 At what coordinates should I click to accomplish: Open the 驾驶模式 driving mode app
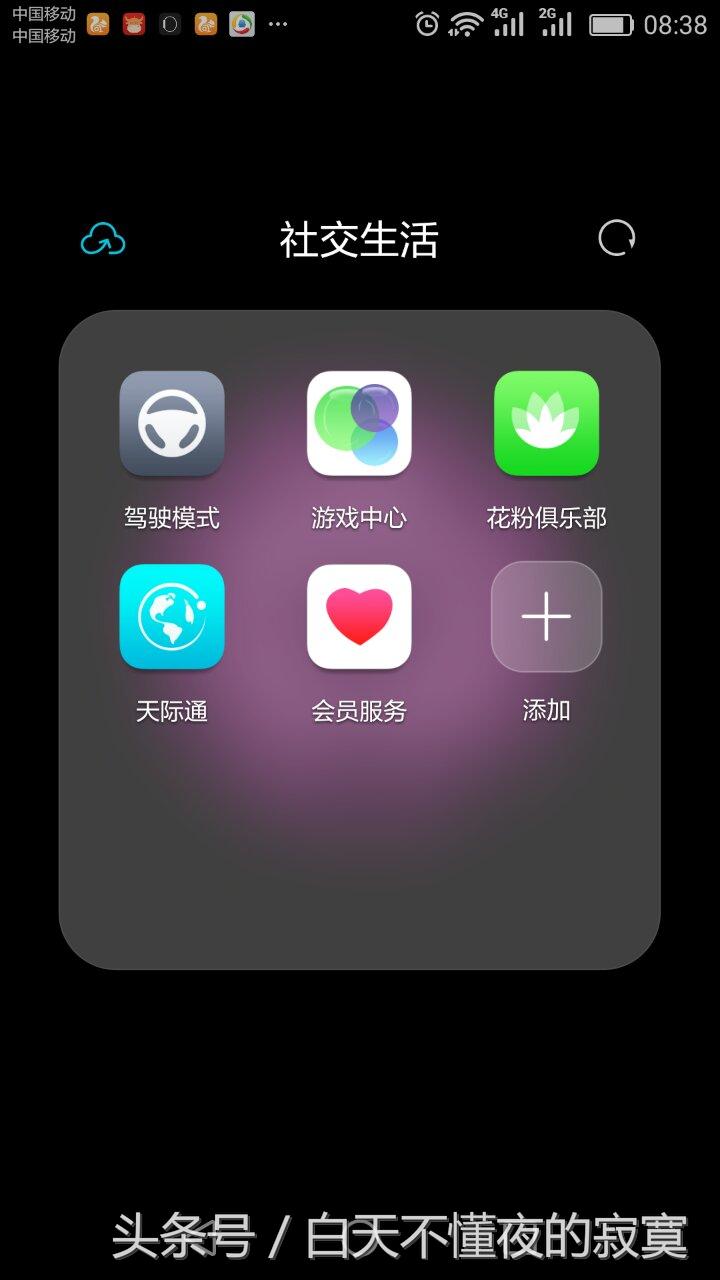pyautogui.click(x=171, y=424)
